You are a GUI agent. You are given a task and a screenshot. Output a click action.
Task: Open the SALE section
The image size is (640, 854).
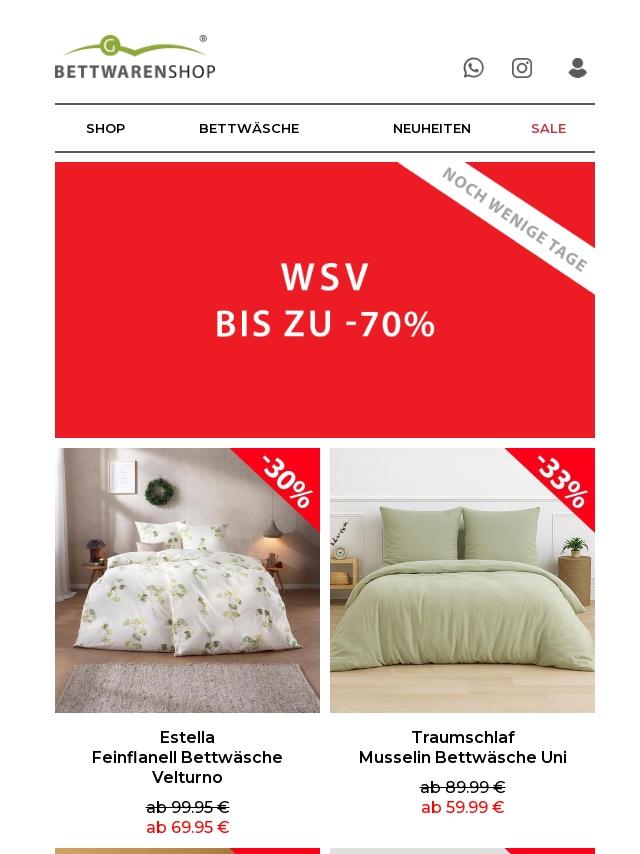pyautogui.click(x=548, y=129)
